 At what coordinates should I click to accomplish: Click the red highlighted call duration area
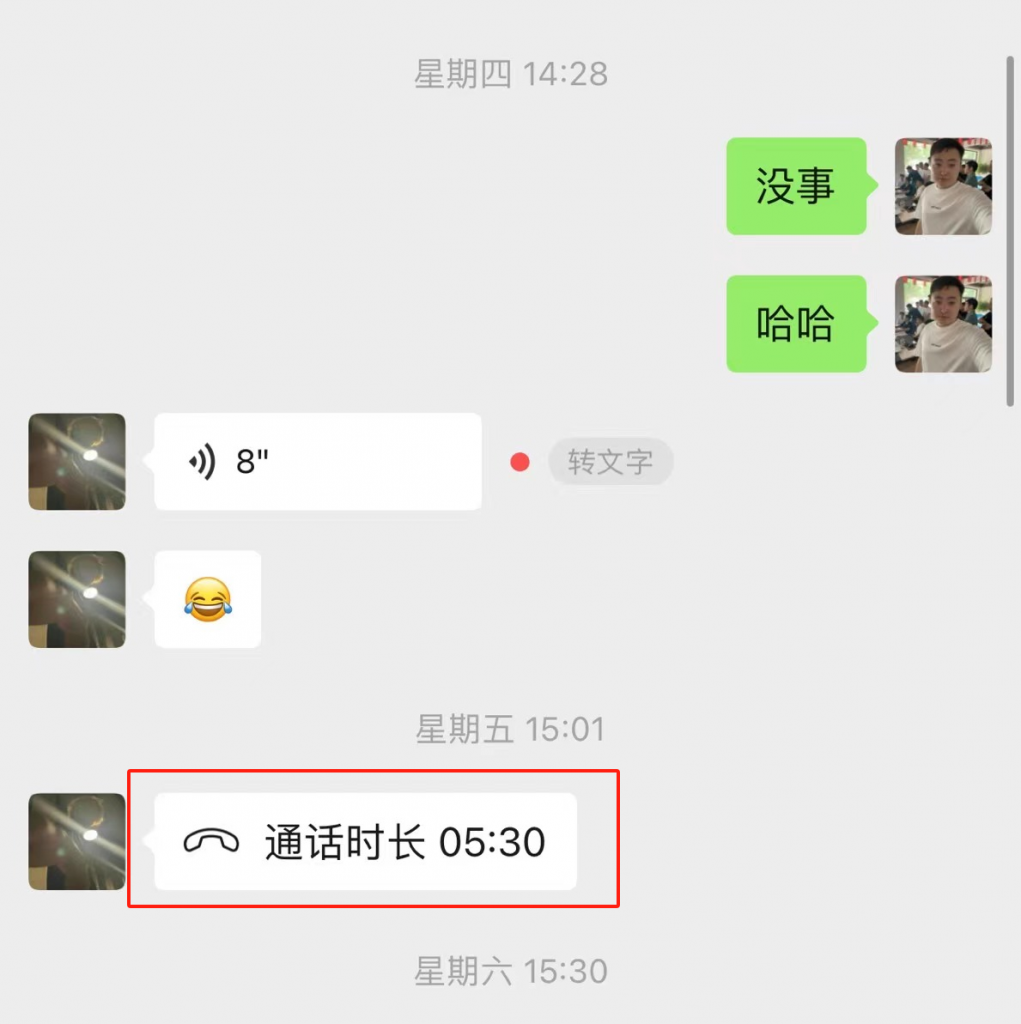(x=372, y=842)
